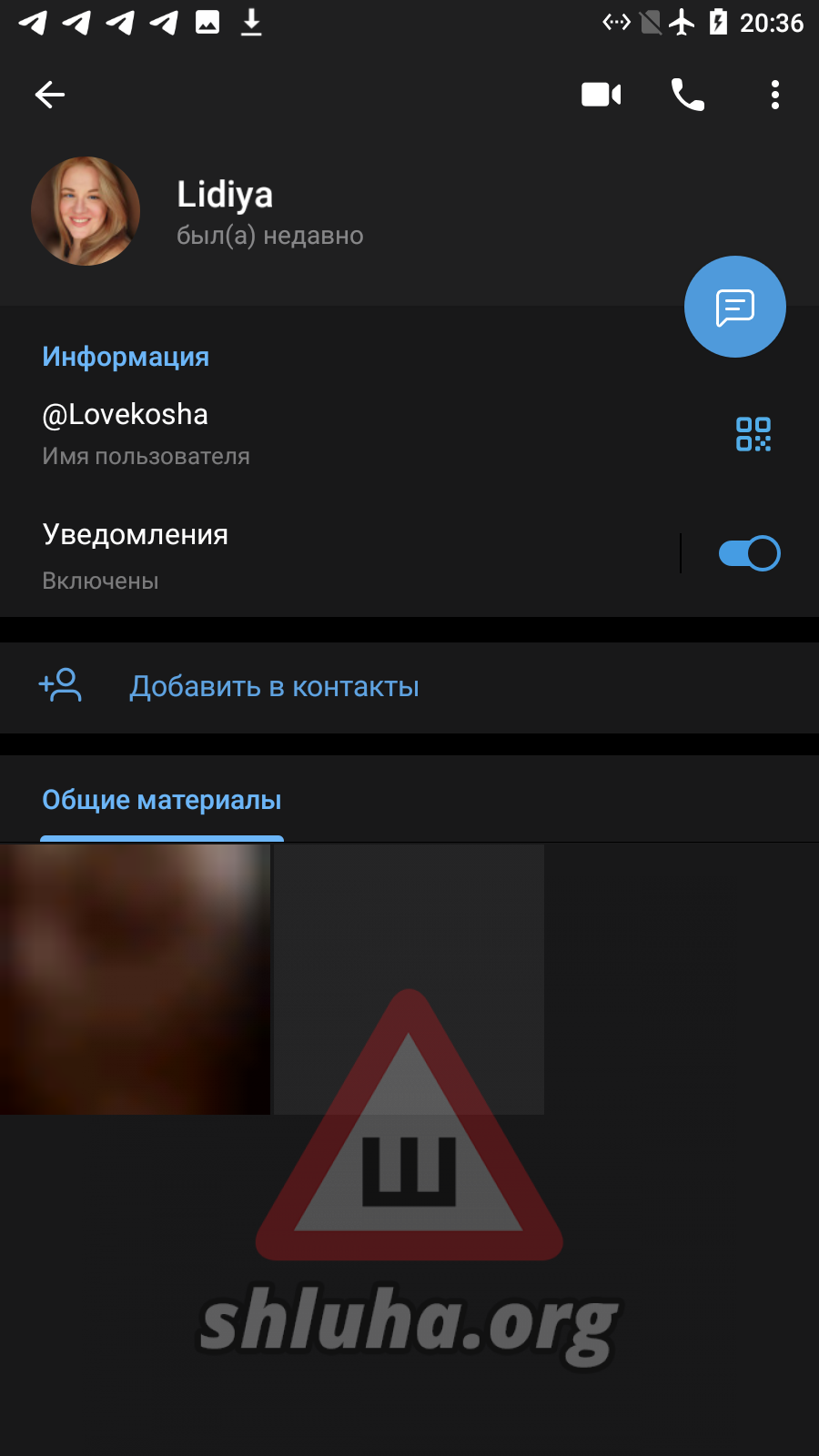
Task: Tap Добавить в контакты
Action: [x=274, y=687]
